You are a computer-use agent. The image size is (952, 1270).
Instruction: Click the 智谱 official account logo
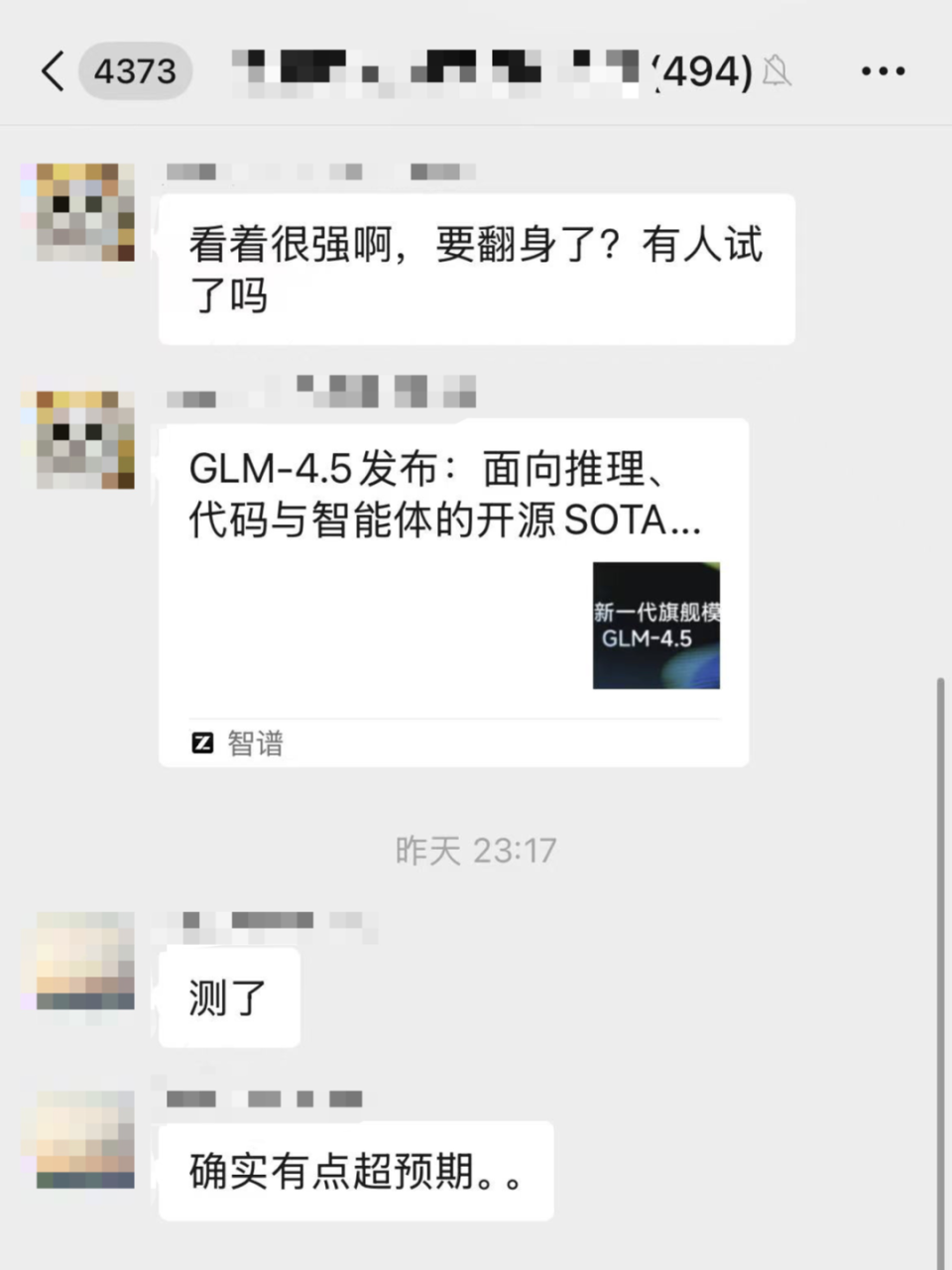pyautogui.click(x=202, y=743)
